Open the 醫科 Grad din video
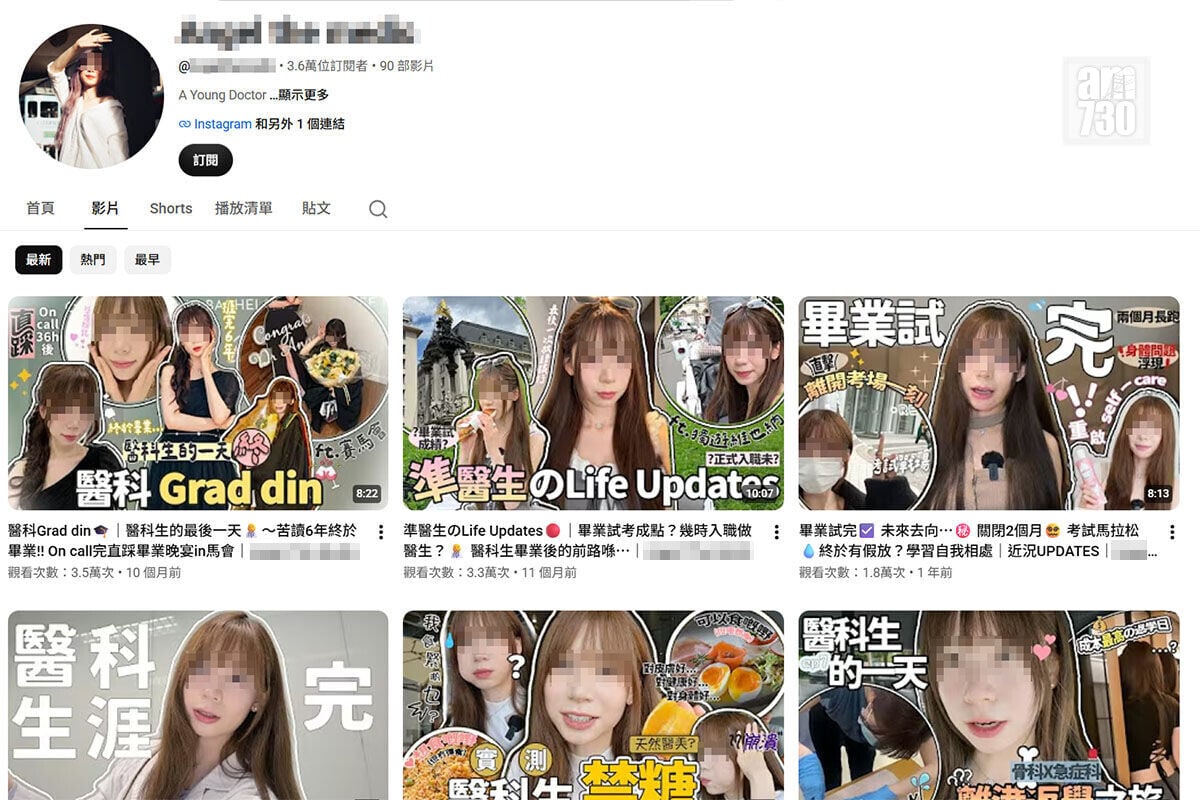The height and width of the screenshot is (800, 1200). coord(198,403)
